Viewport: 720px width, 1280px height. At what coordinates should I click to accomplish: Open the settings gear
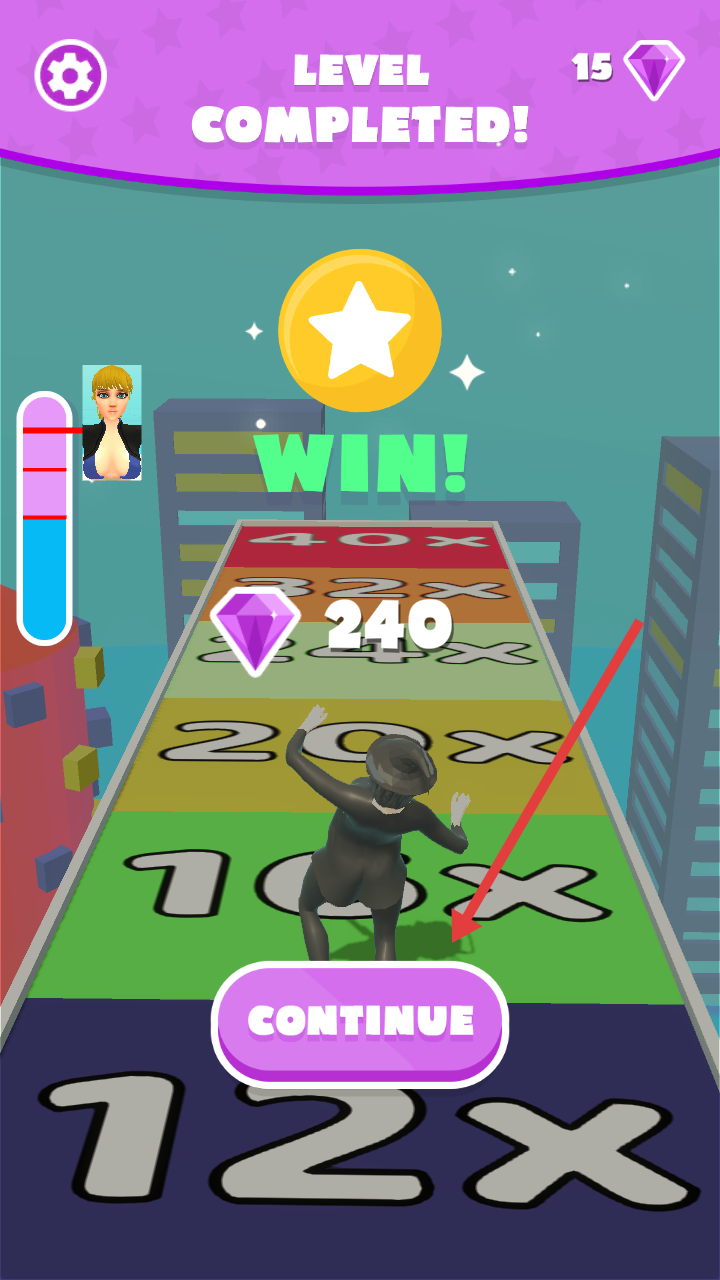[71, 73]
